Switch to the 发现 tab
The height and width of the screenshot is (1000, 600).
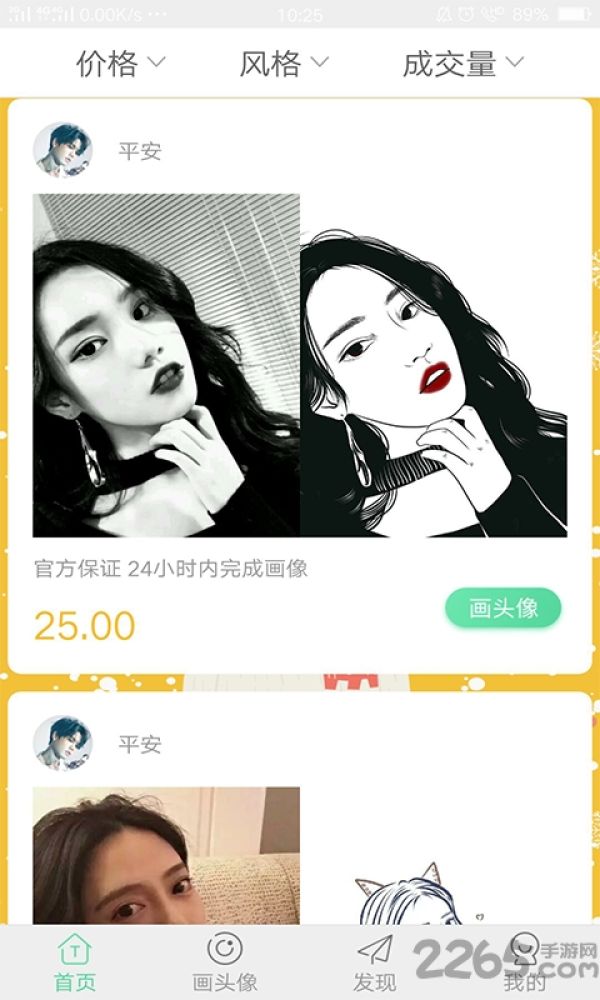click(375, 962)
